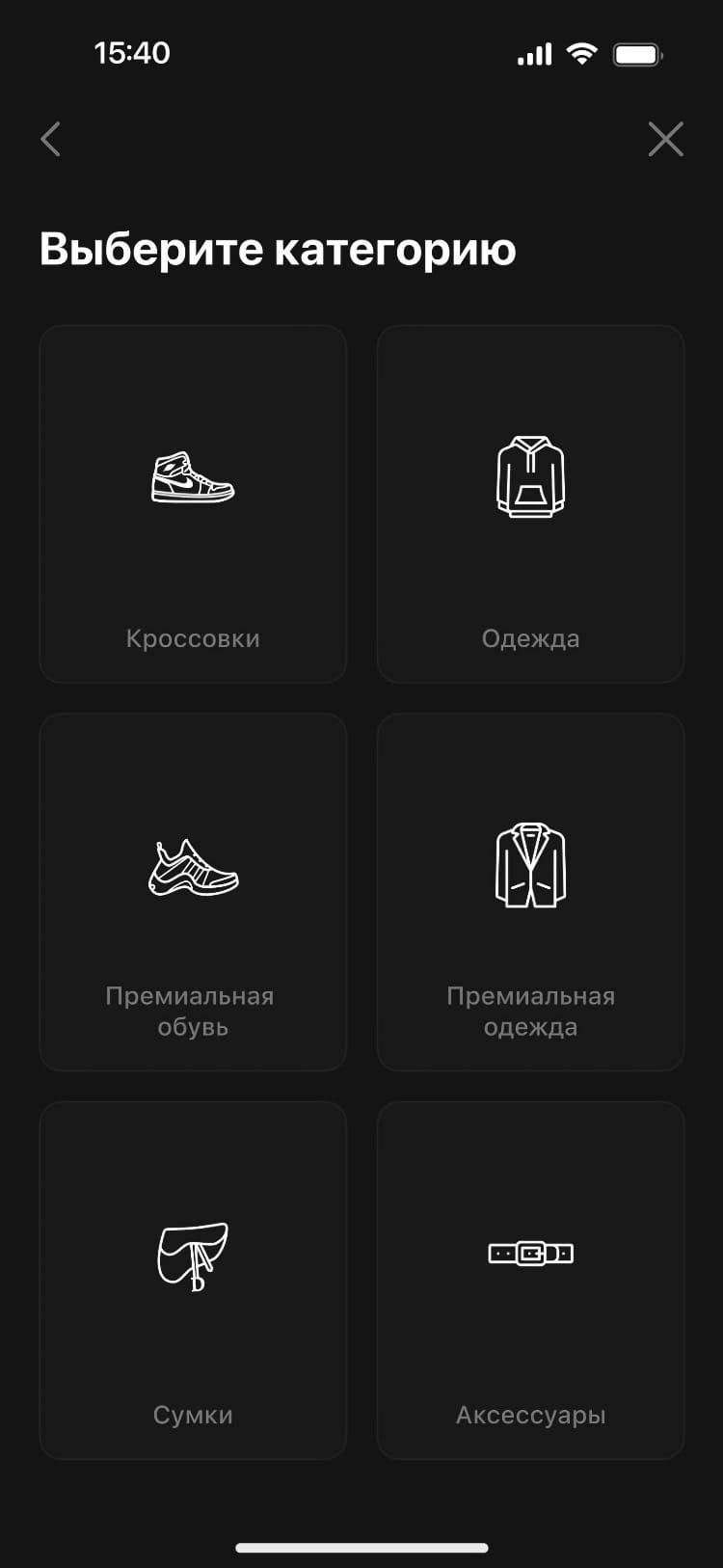Select the Кроссовки category
This screenshot has width=723, height=1568.
point(193,504)
